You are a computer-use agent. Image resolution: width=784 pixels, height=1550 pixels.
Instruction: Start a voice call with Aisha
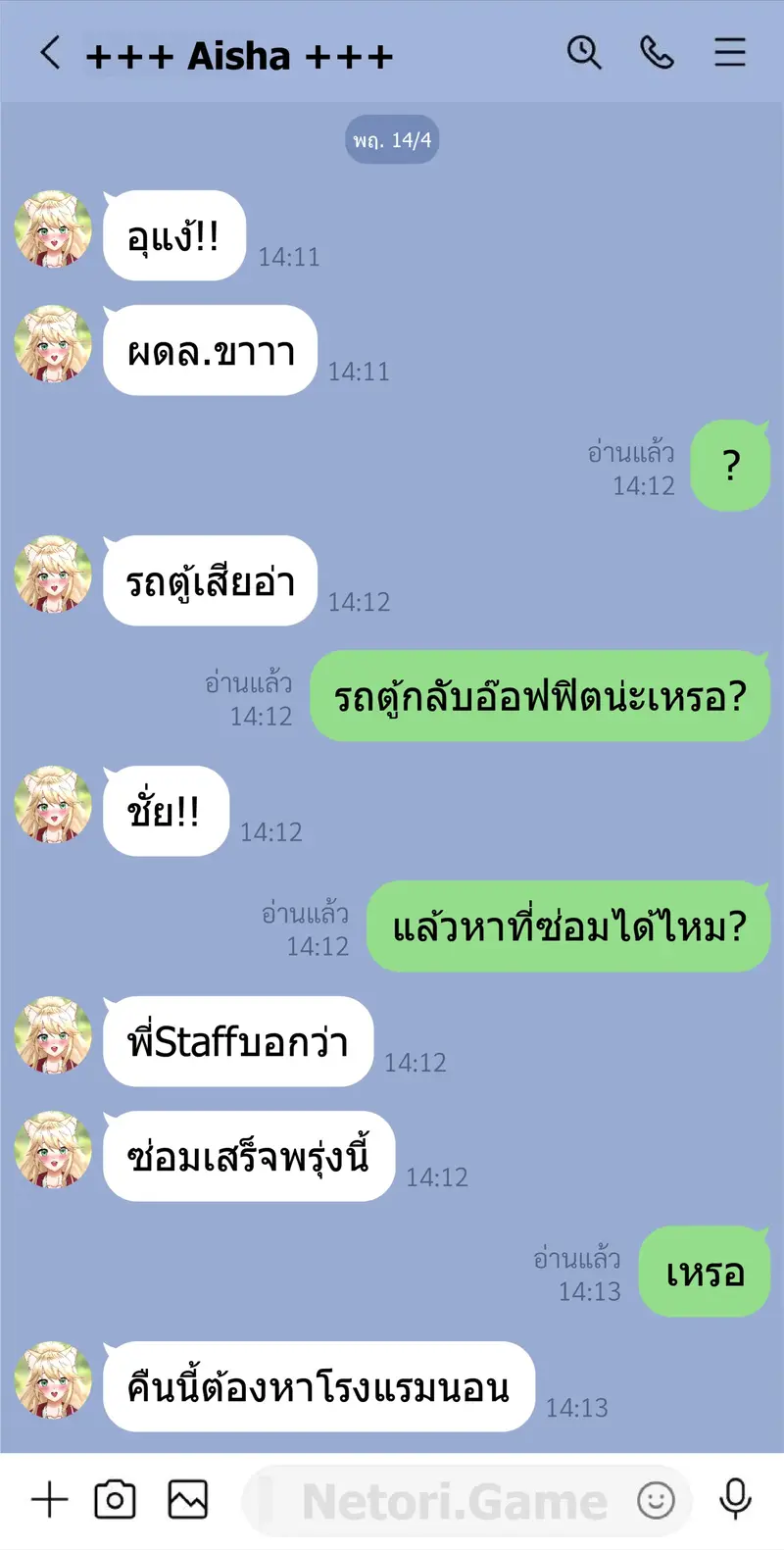(x=657, y=52)
